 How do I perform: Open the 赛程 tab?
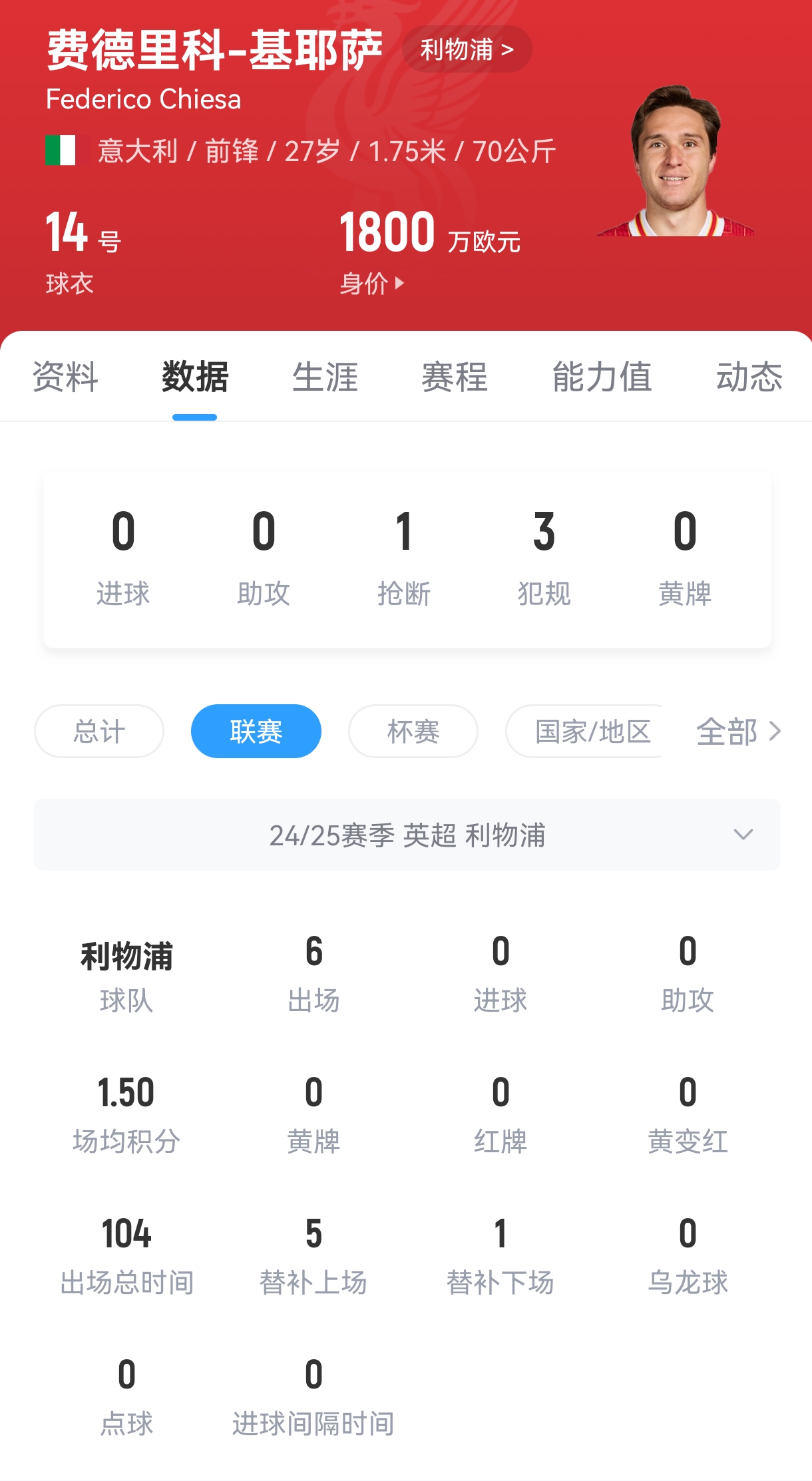click(x=455, y=377)
